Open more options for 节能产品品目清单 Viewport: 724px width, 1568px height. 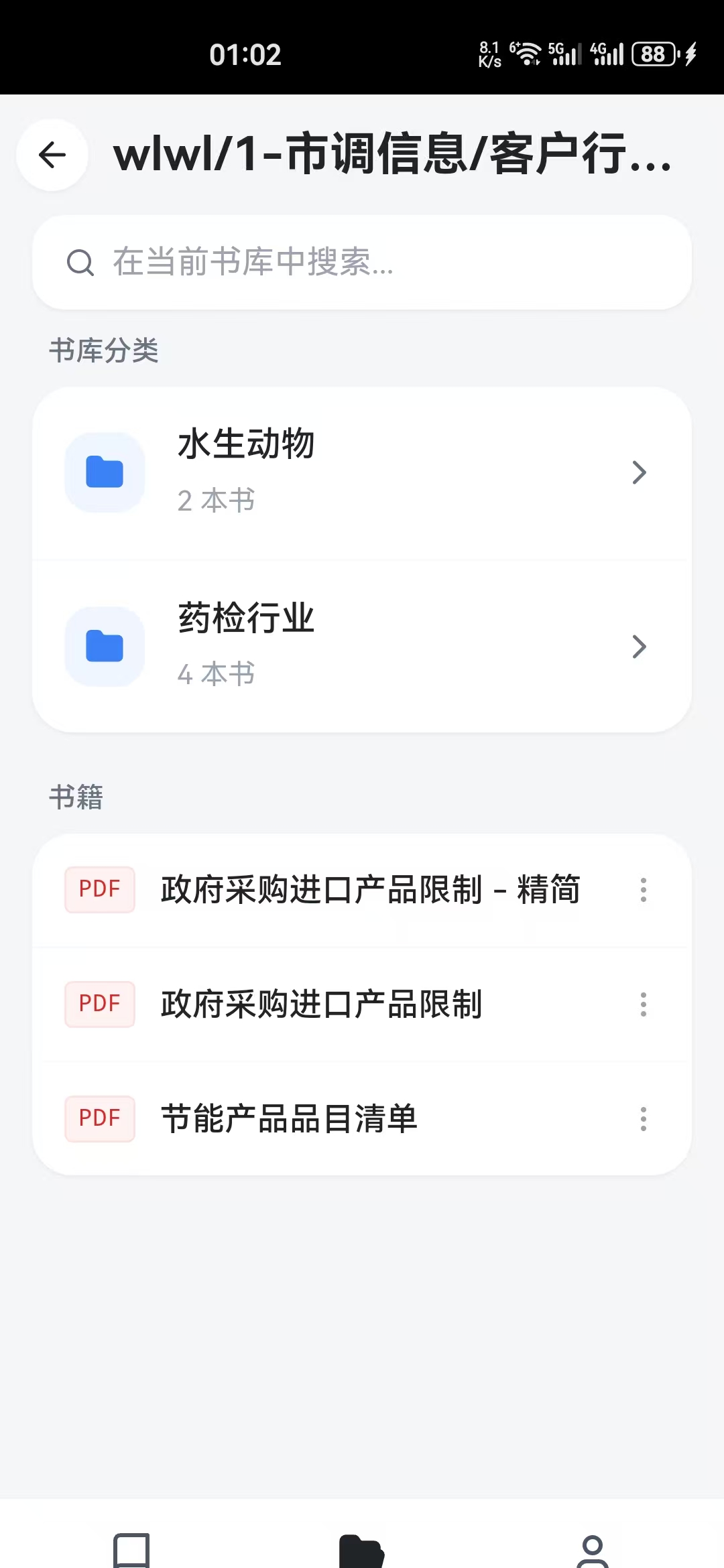[644, 1118]
